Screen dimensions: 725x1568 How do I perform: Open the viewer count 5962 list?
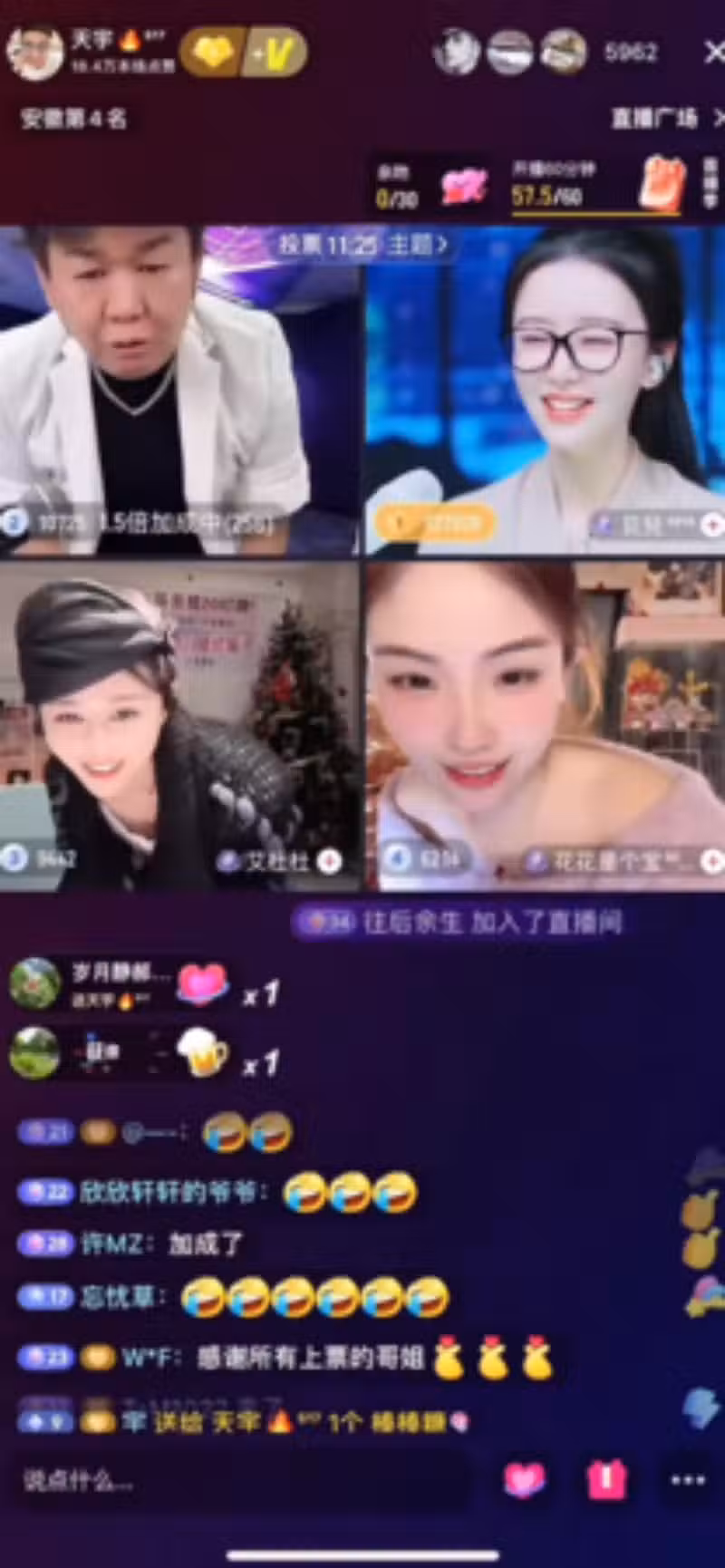pyautogui.click(x=630, y=53)
